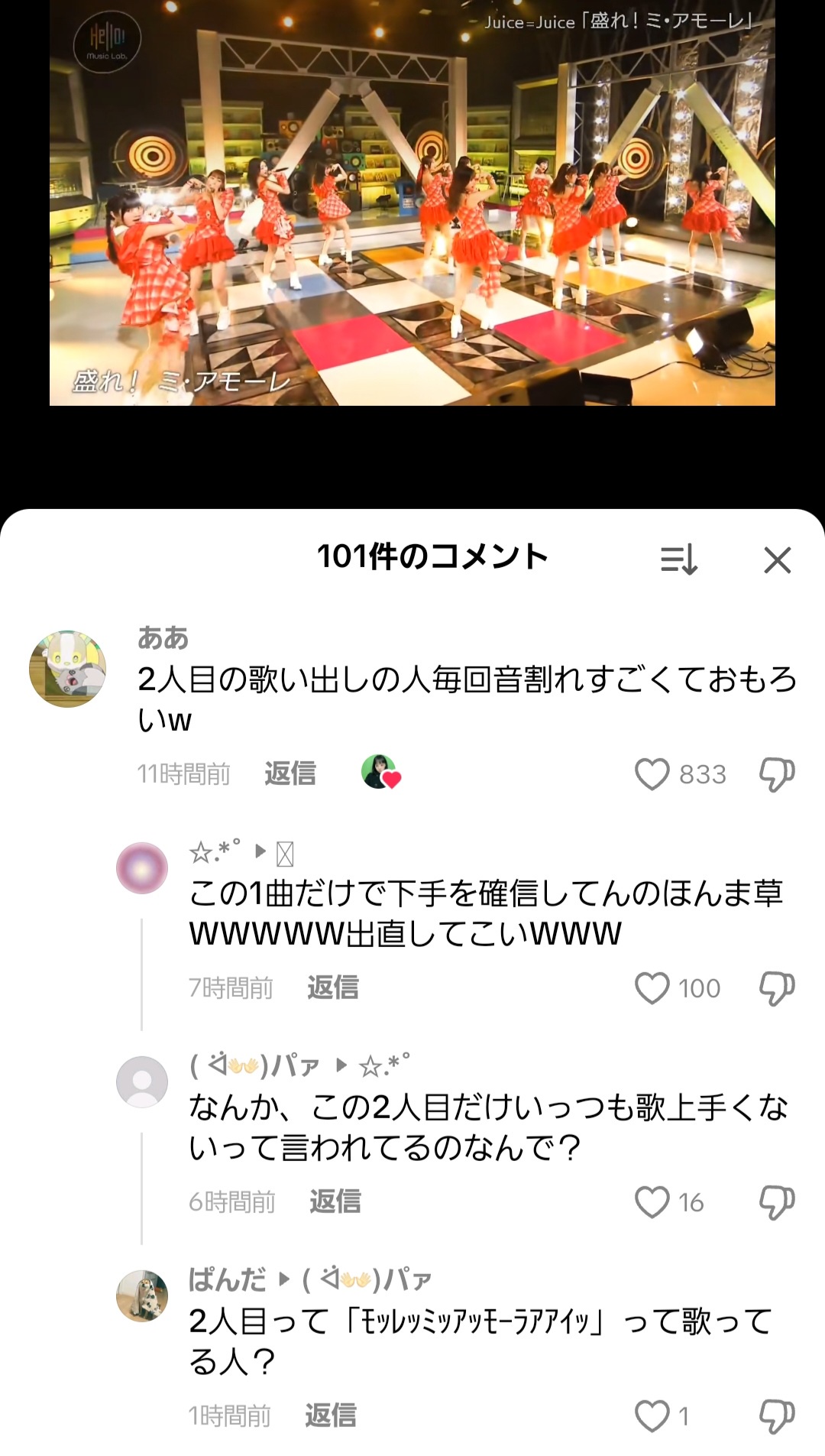Open ぱんだ's profile avatar

(x=142, y=1295)
